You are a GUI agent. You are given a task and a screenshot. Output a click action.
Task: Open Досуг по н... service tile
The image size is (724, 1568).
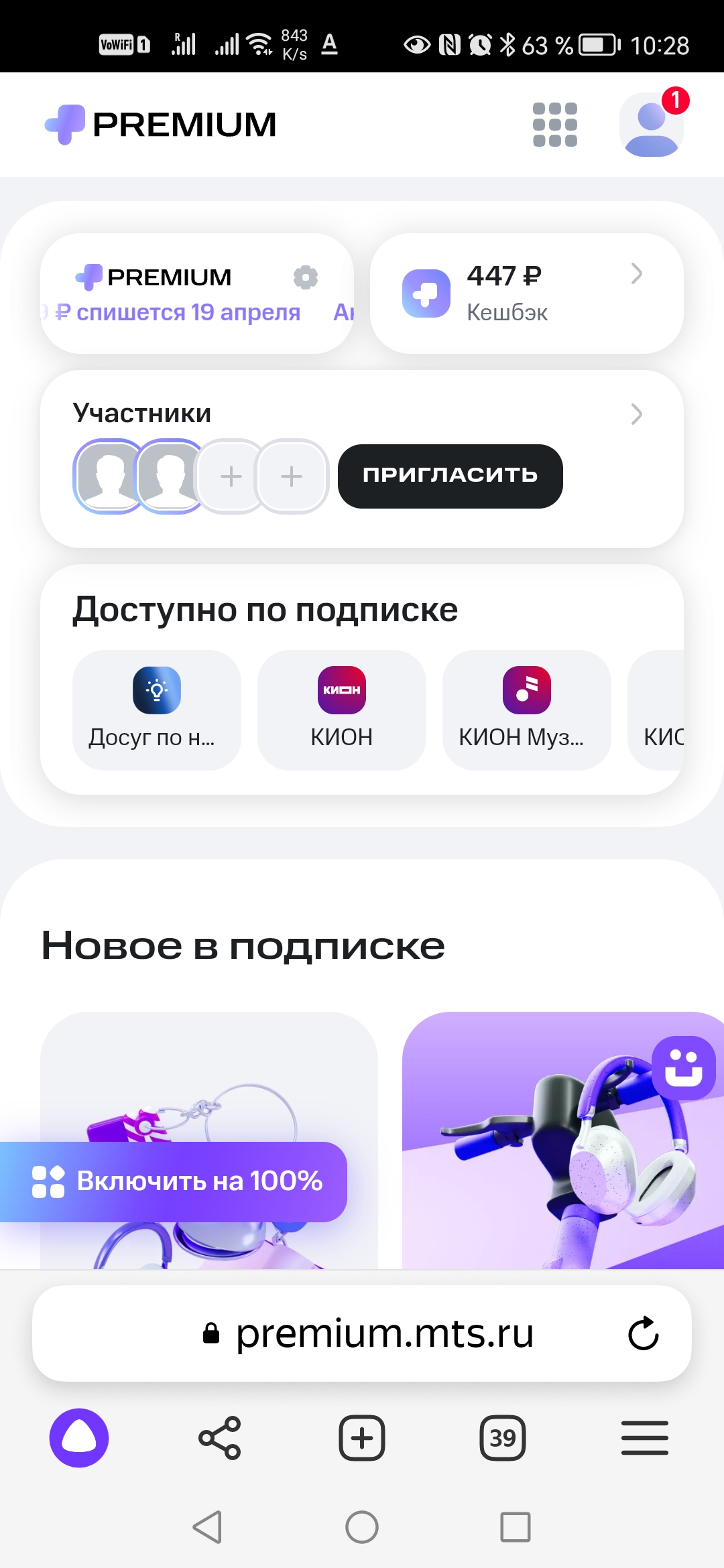pyautogui.click(x=156, y=710)
